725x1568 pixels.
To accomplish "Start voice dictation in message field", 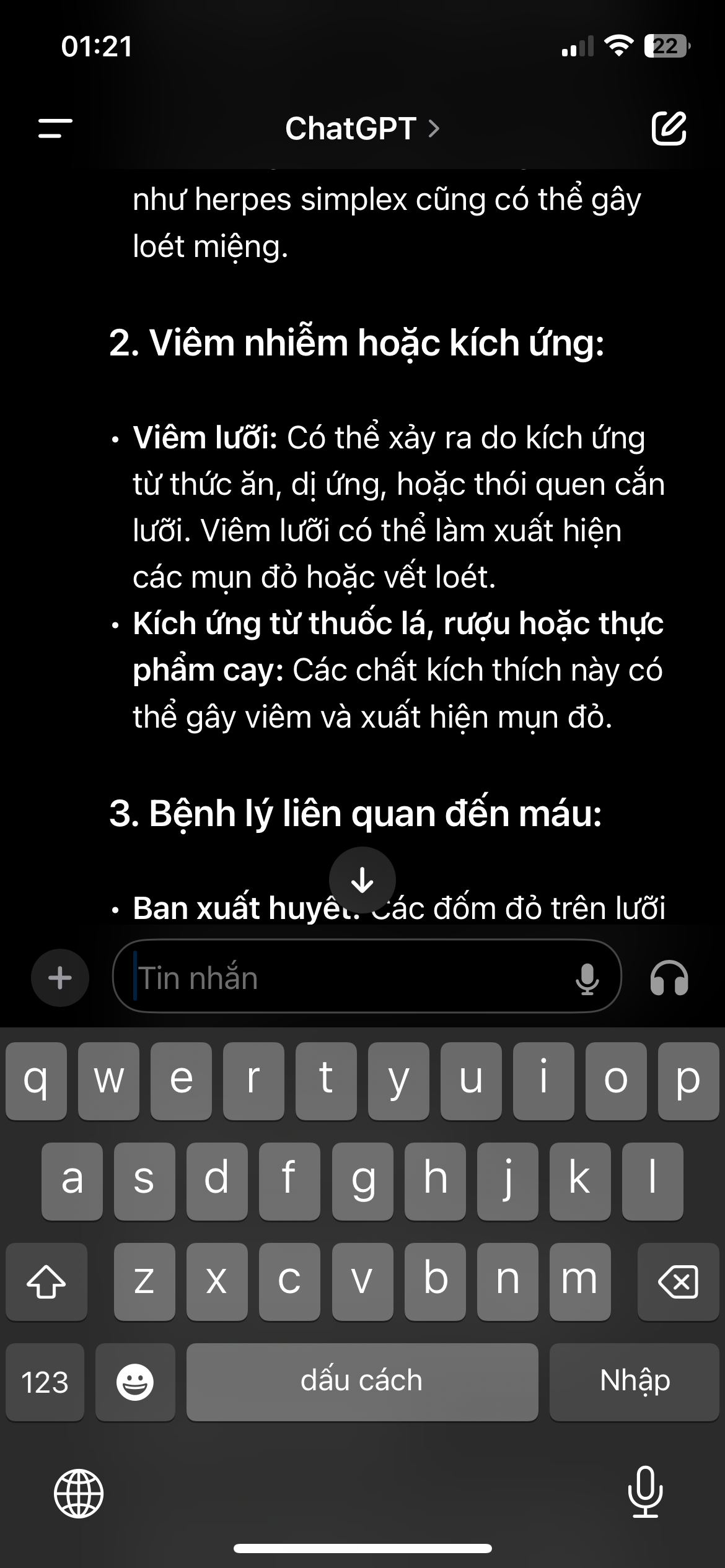I will [x=587, y=978].
